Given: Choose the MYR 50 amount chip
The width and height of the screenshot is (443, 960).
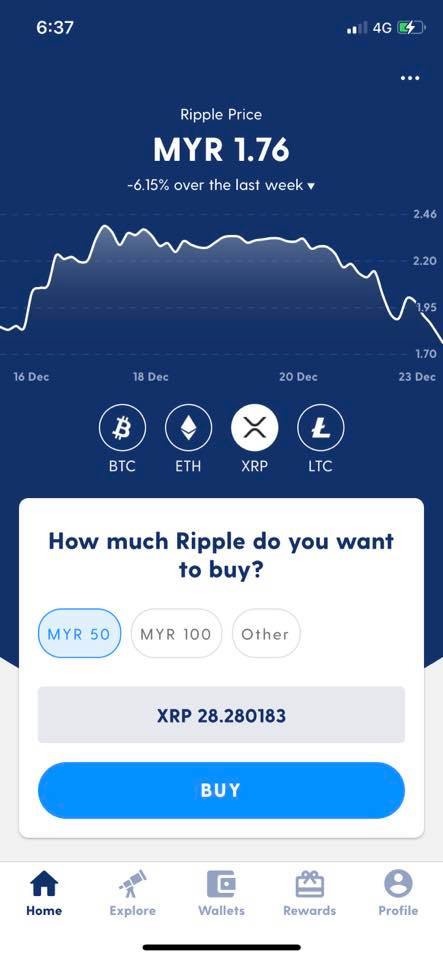Looking at the screenshot, I should pyautogui.click(x=80, y=634).
